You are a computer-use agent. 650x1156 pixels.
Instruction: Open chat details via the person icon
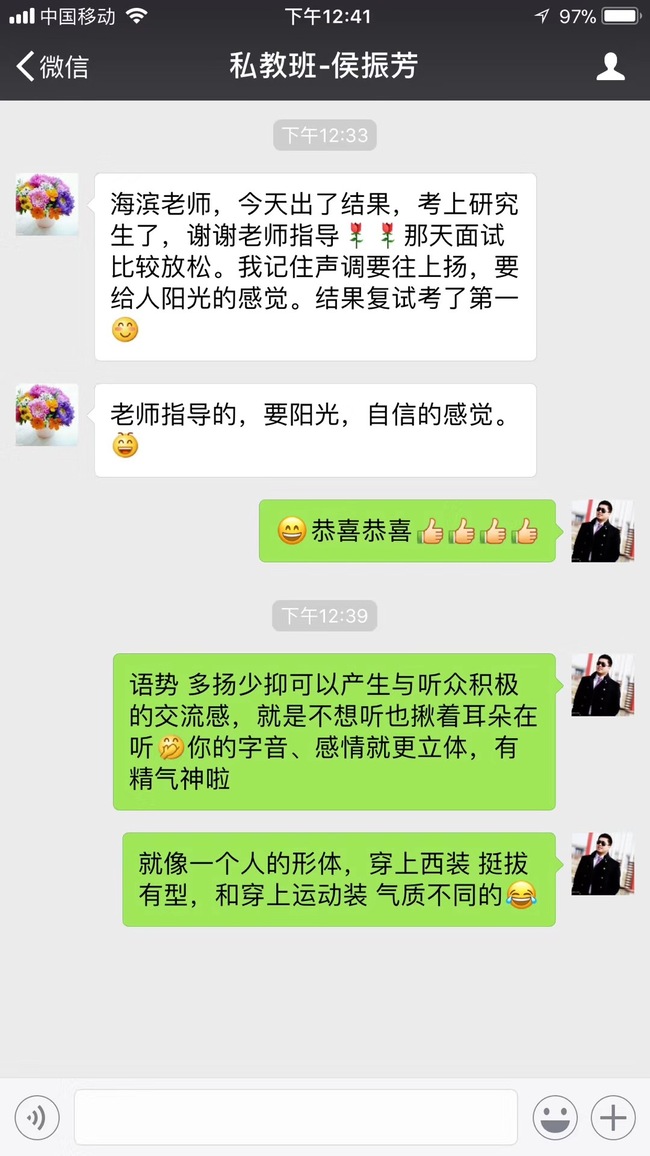610,67
